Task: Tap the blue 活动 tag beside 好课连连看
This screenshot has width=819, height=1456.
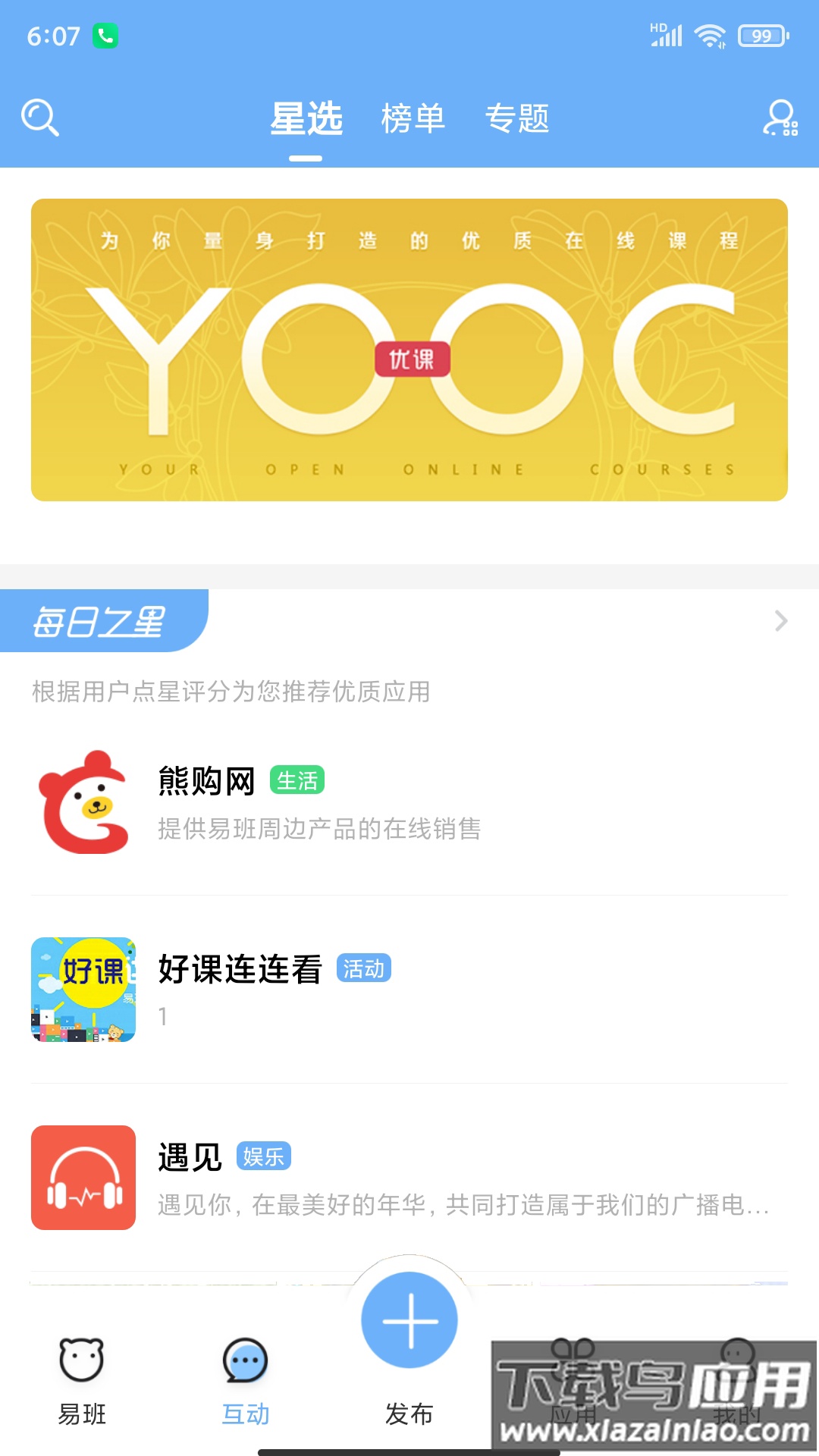Action: [365, 968]
